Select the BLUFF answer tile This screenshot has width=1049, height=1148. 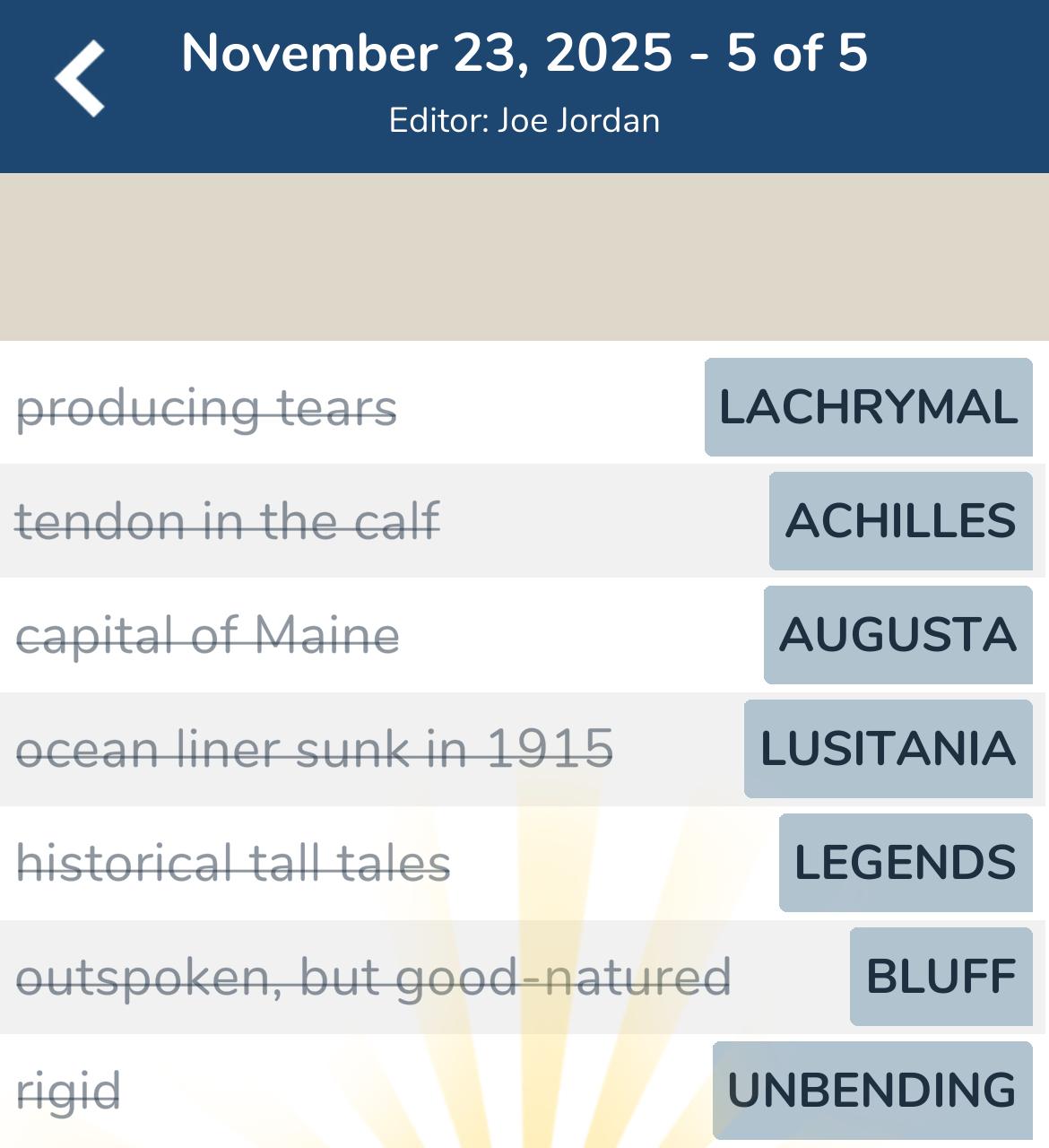[940, 977]
